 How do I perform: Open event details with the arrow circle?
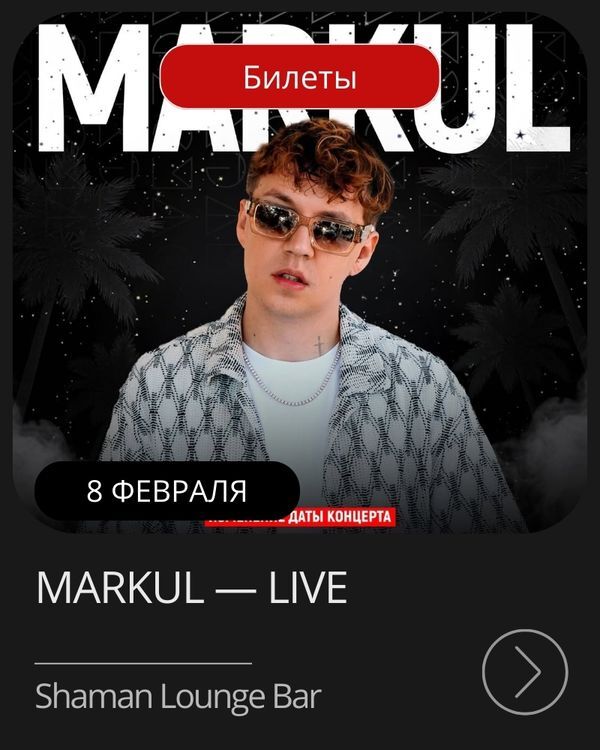(x=524, y=671)
